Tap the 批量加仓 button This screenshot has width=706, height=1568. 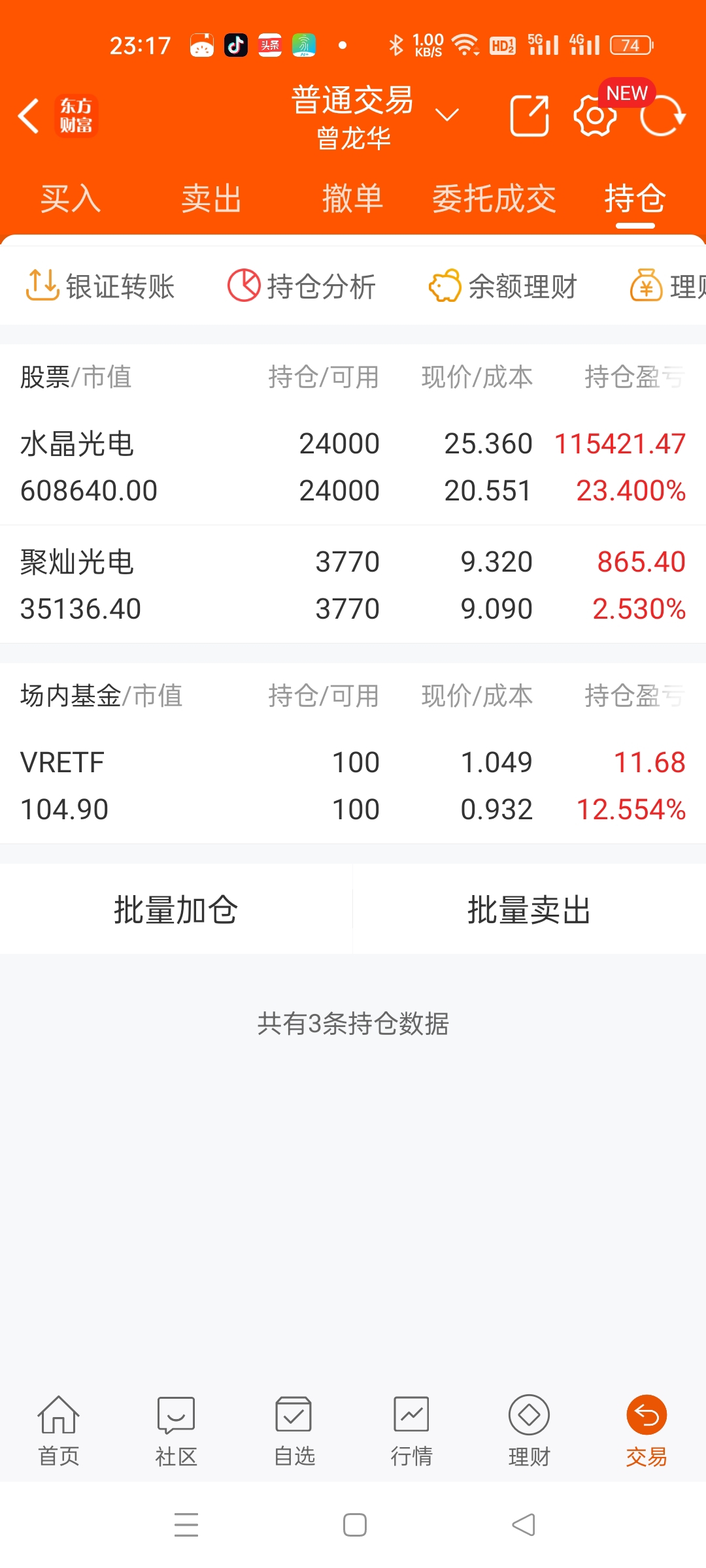coord(176,909)
